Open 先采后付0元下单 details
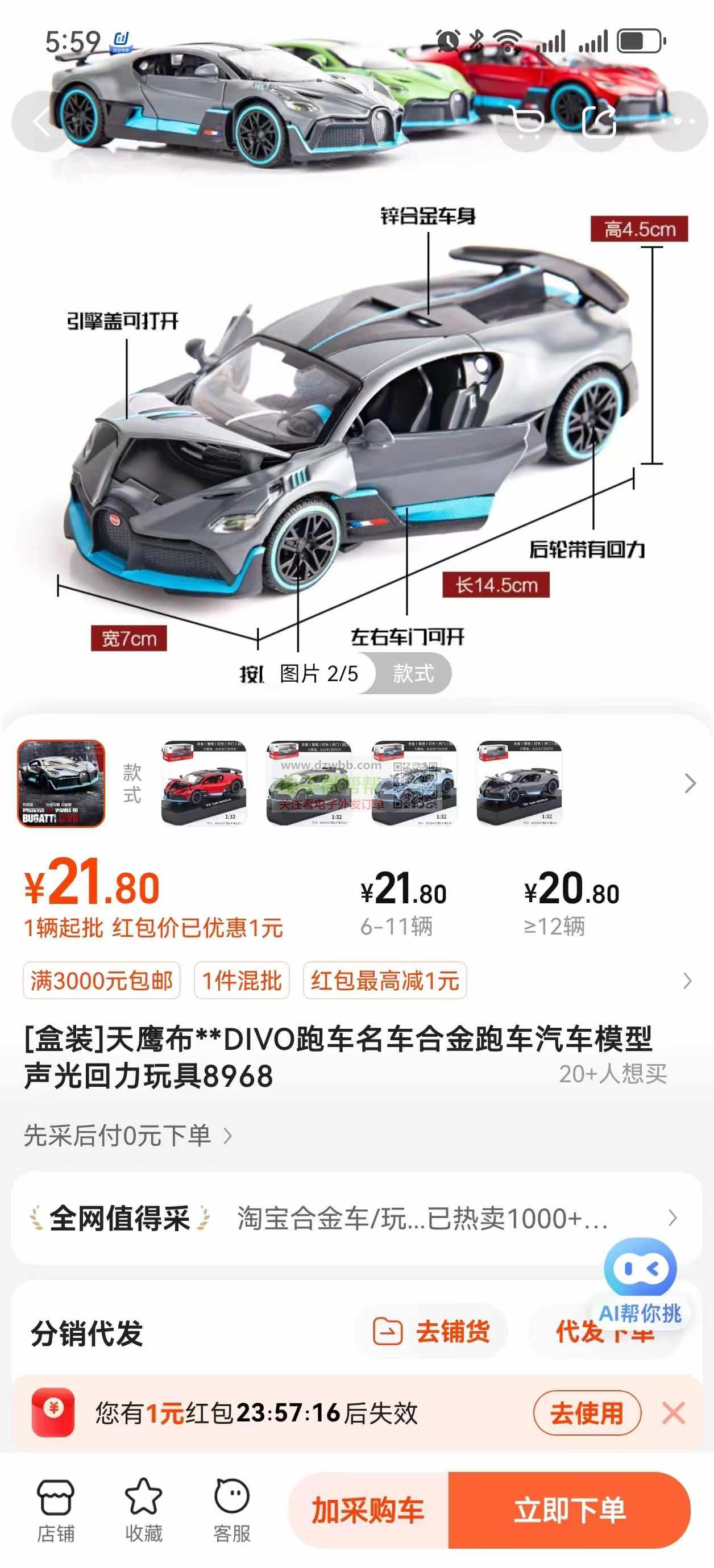Image resolution: width=714 pixels, height=1568 pixels. pos(128,1136)
